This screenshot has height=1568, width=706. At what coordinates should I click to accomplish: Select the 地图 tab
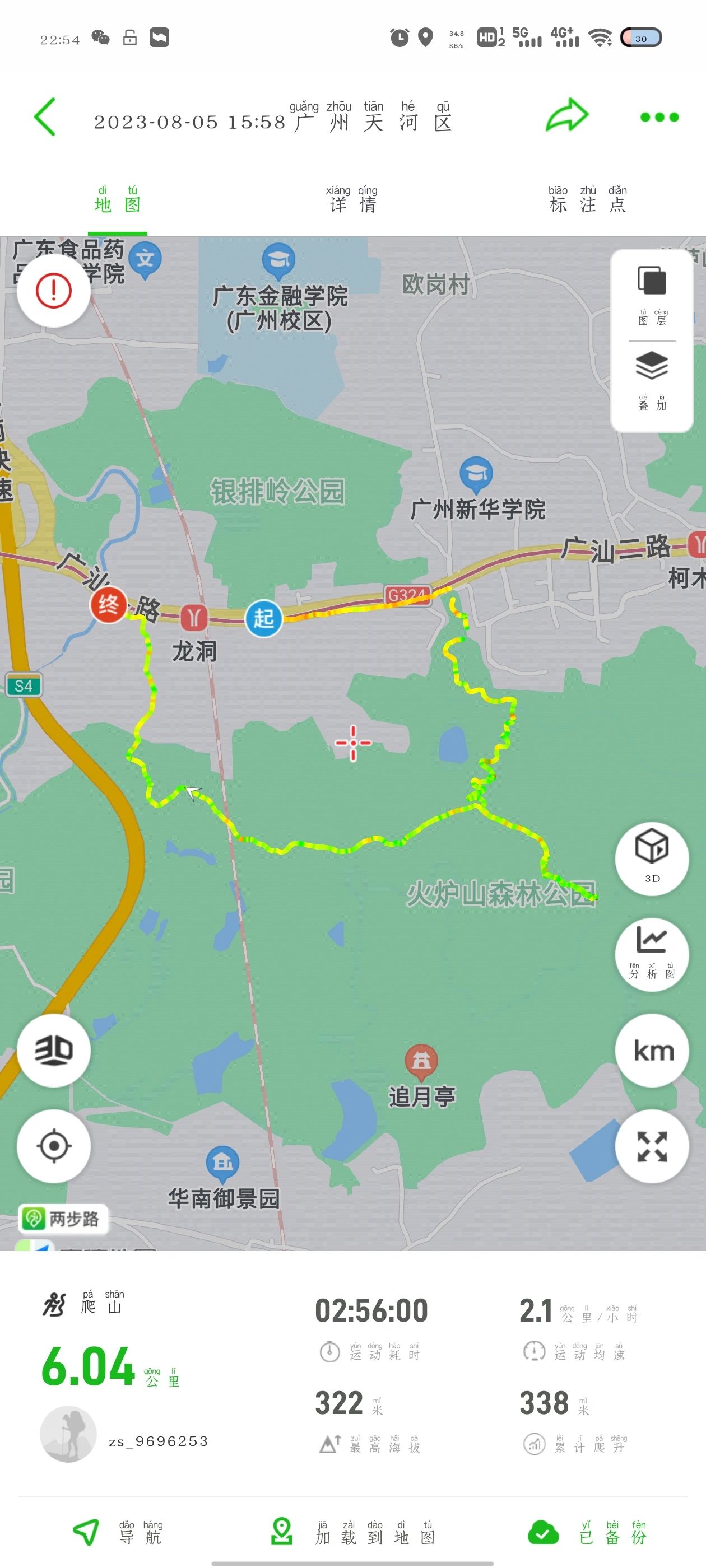117,201
